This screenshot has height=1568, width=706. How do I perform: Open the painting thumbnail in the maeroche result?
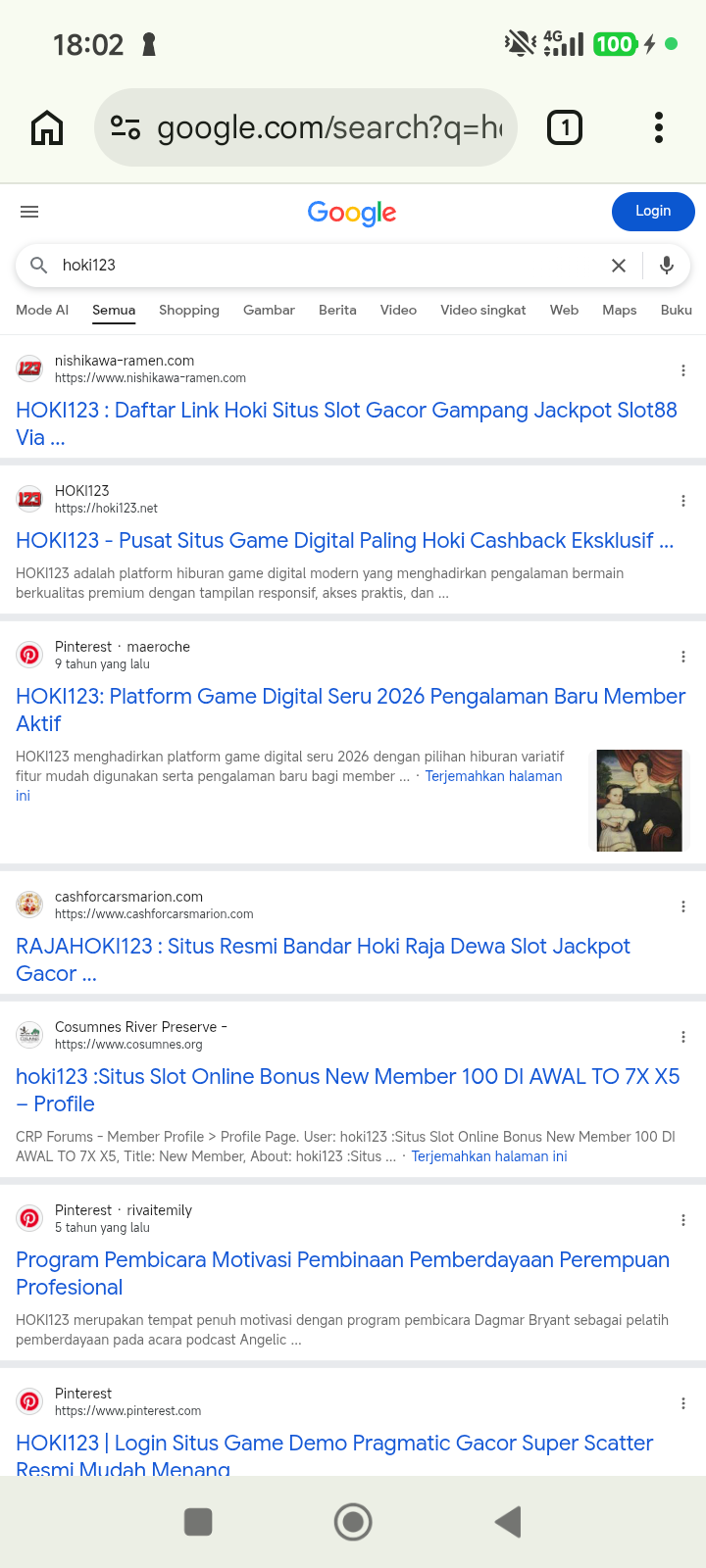tap(640, 801)
